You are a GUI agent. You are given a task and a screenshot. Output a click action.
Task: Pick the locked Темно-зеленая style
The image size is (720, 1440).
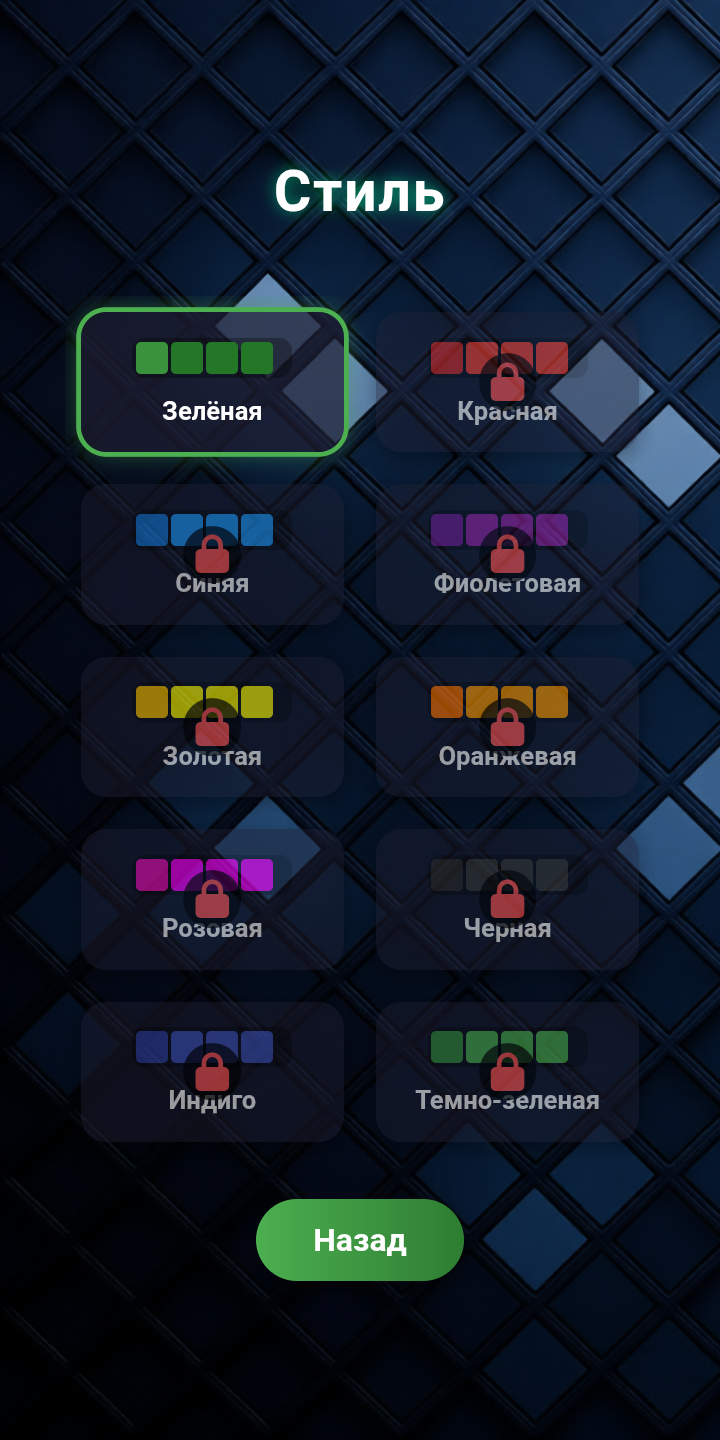507,1072
